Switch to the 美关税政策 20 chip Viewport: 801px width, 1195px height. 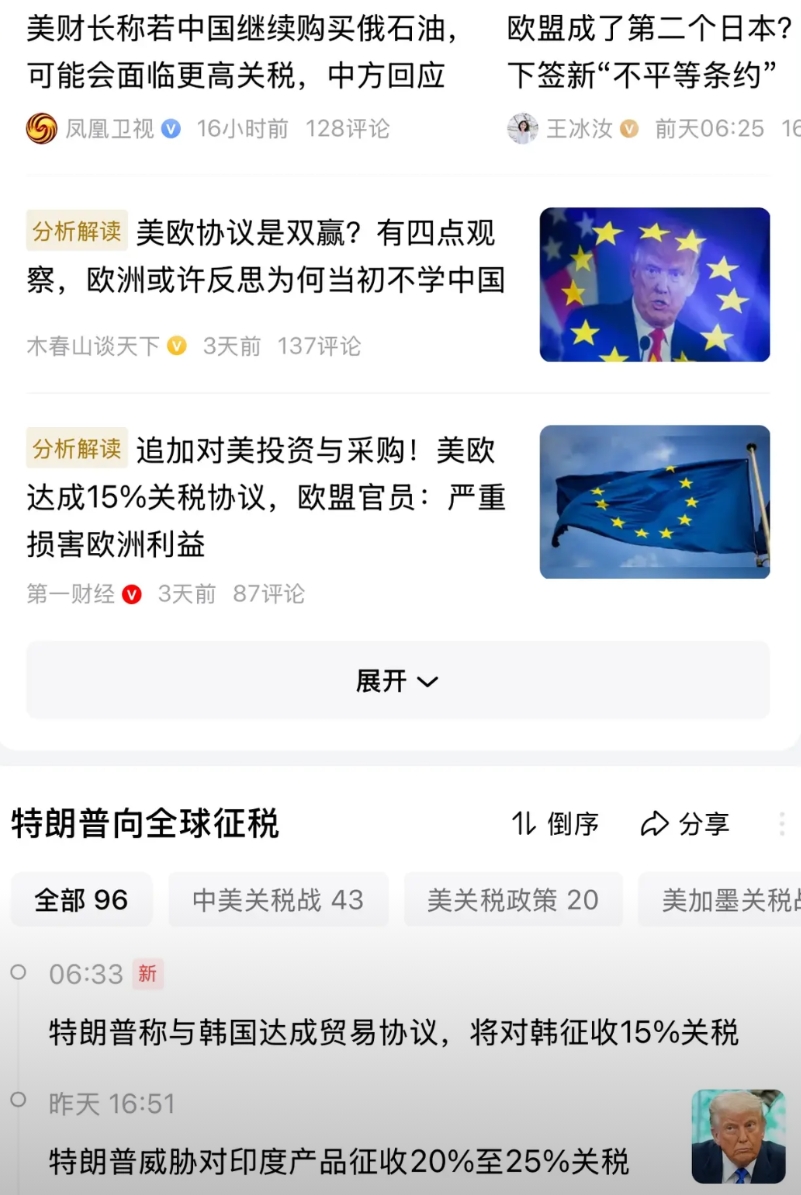(513, 899)
